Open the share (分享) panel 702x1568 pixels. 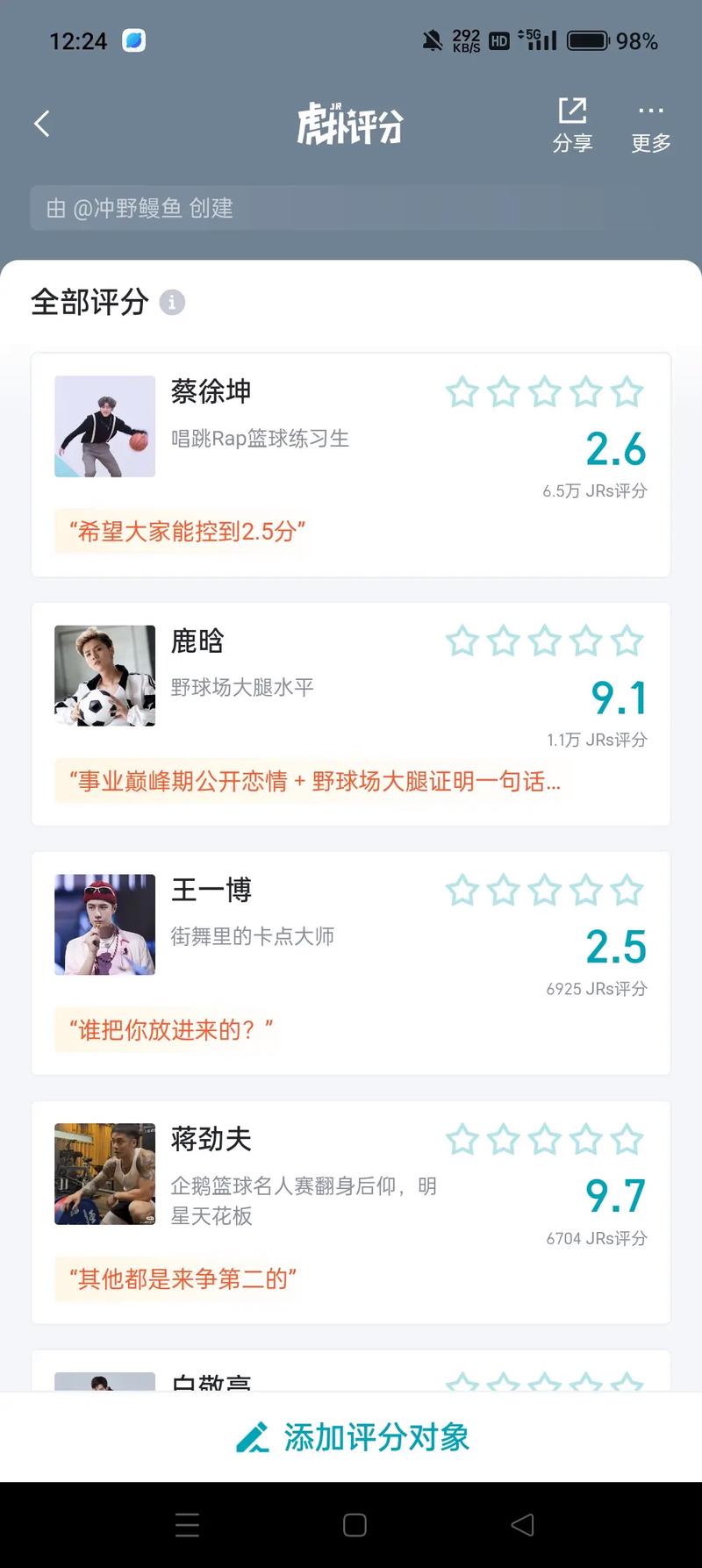click(573, 123)
